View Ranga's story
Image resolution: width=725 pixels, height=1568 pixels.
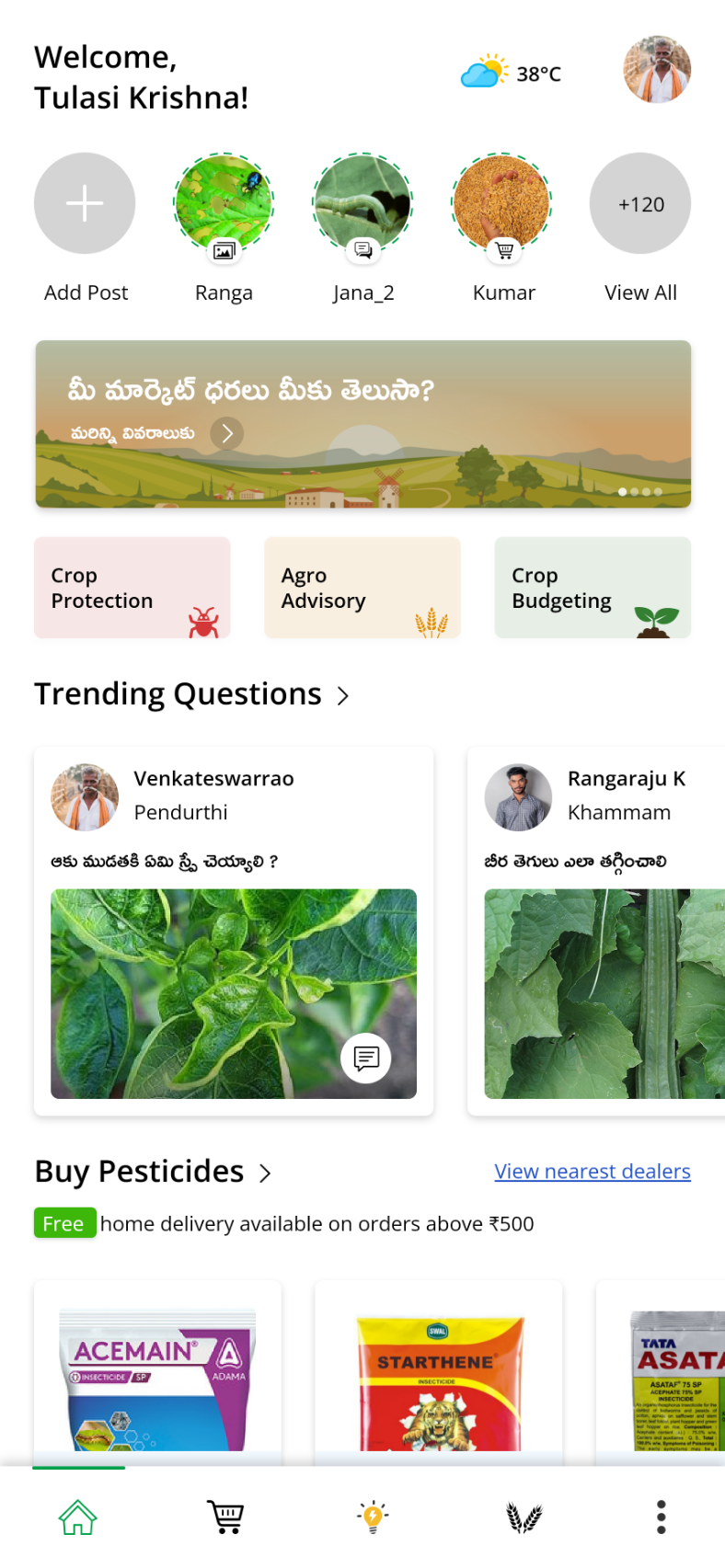click(224, 203)
